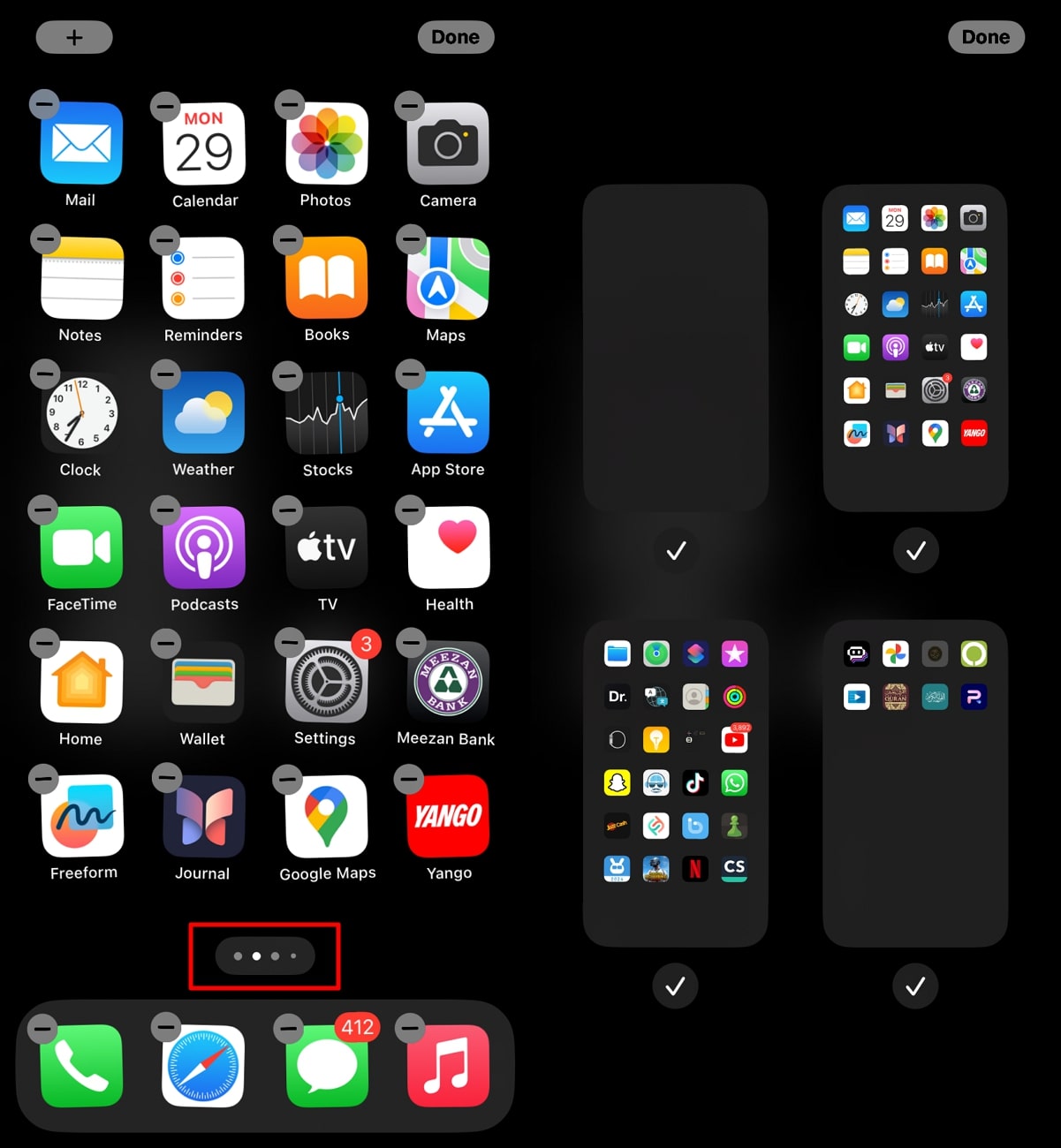Launch Google Maps

coord(326,816)
